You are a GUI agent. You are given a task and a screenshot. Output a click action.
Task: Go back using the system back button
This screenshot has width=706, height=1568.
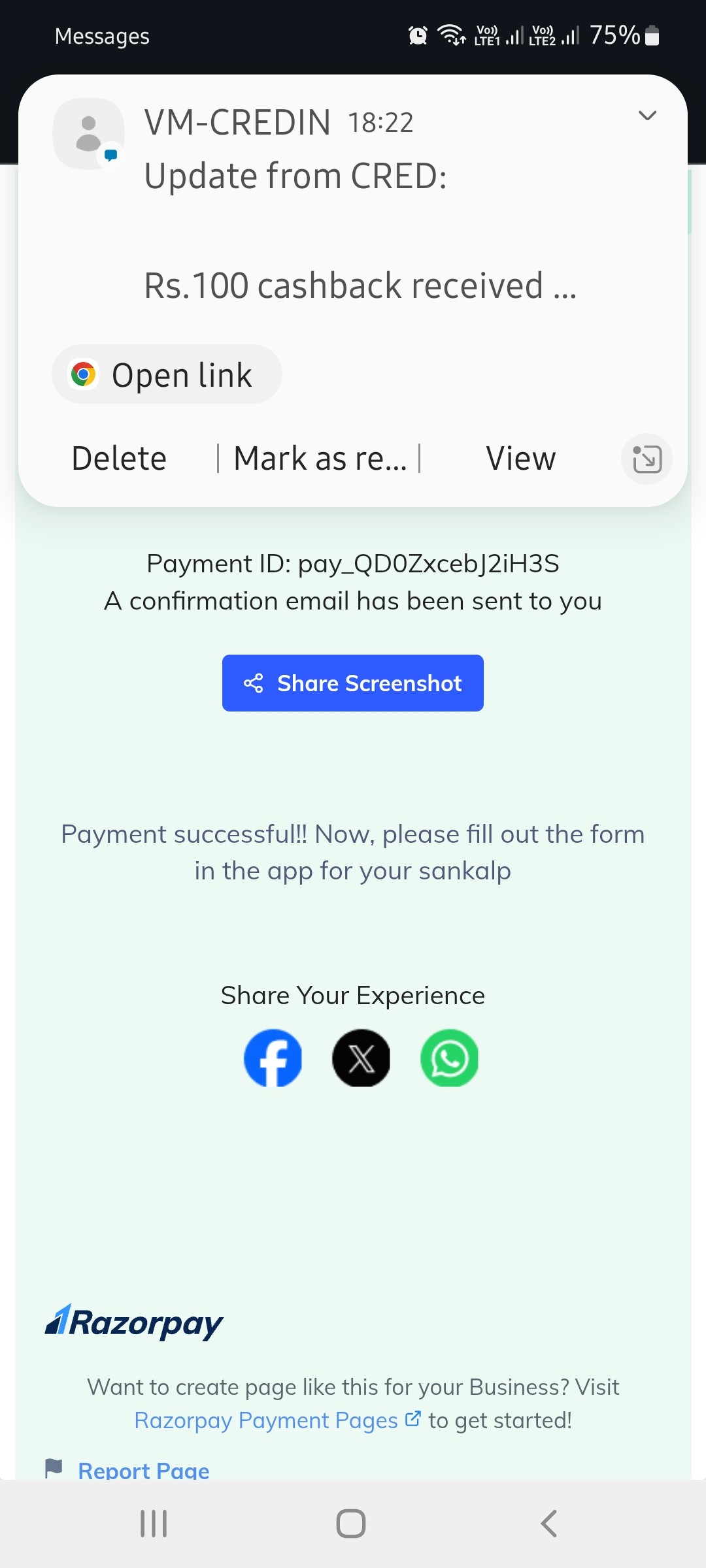tap(549, 1524)
